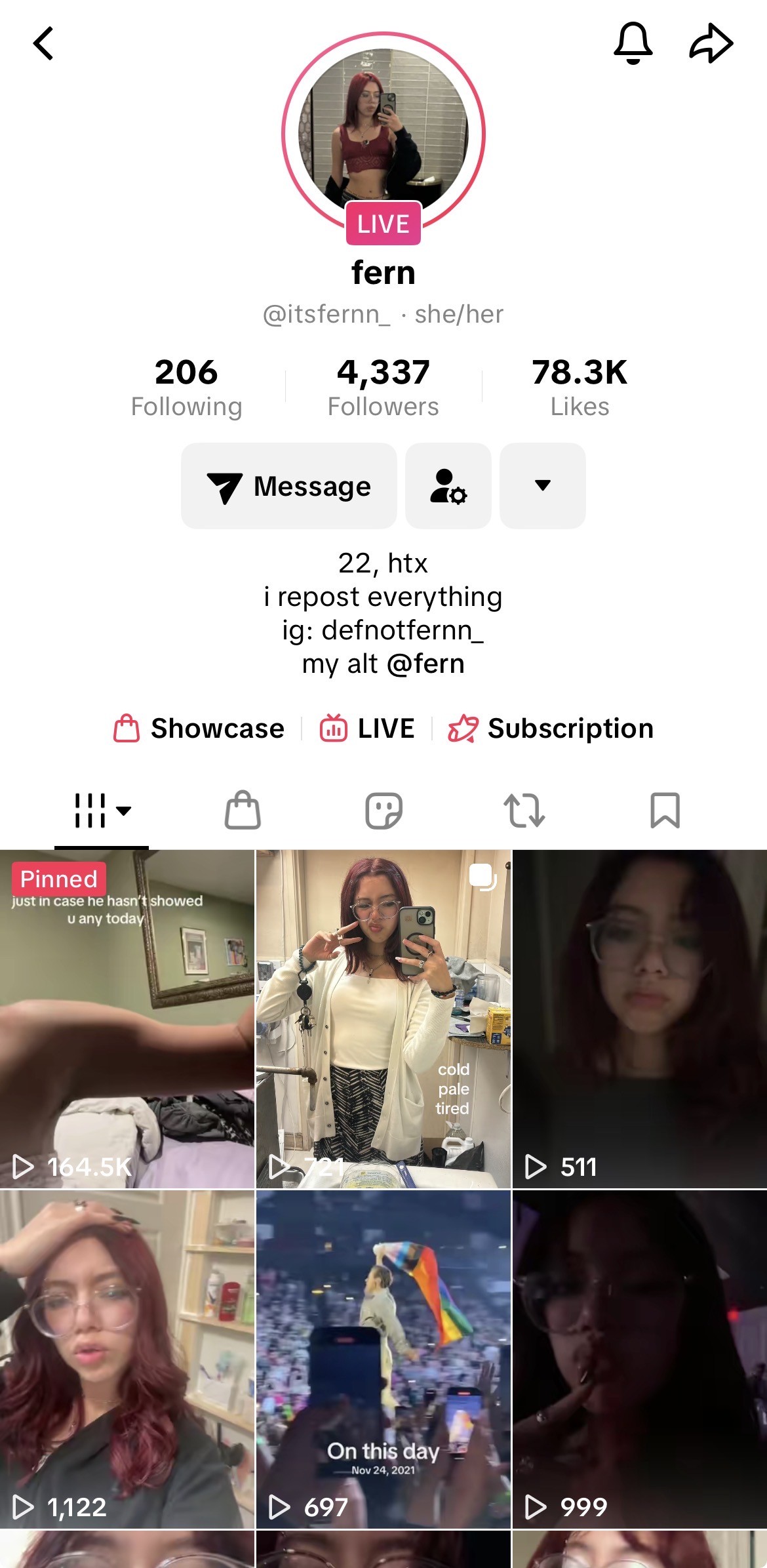This screenshot has width=767, height=1568.
Task: Open the Showcase link
Action: [199, 729]
